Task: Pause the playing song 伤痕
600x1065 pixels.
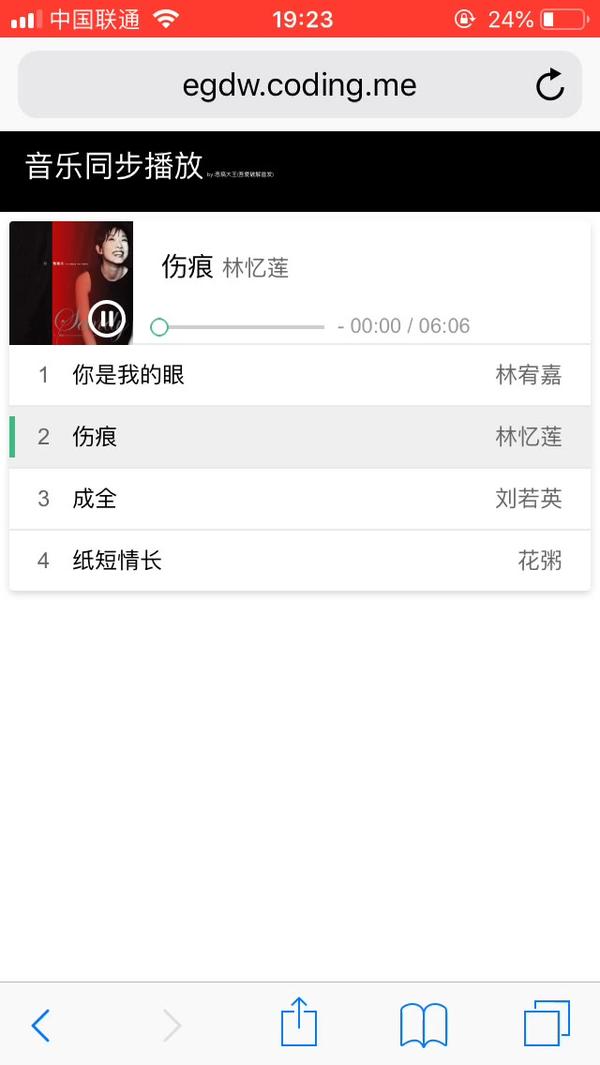Action: 107,318
